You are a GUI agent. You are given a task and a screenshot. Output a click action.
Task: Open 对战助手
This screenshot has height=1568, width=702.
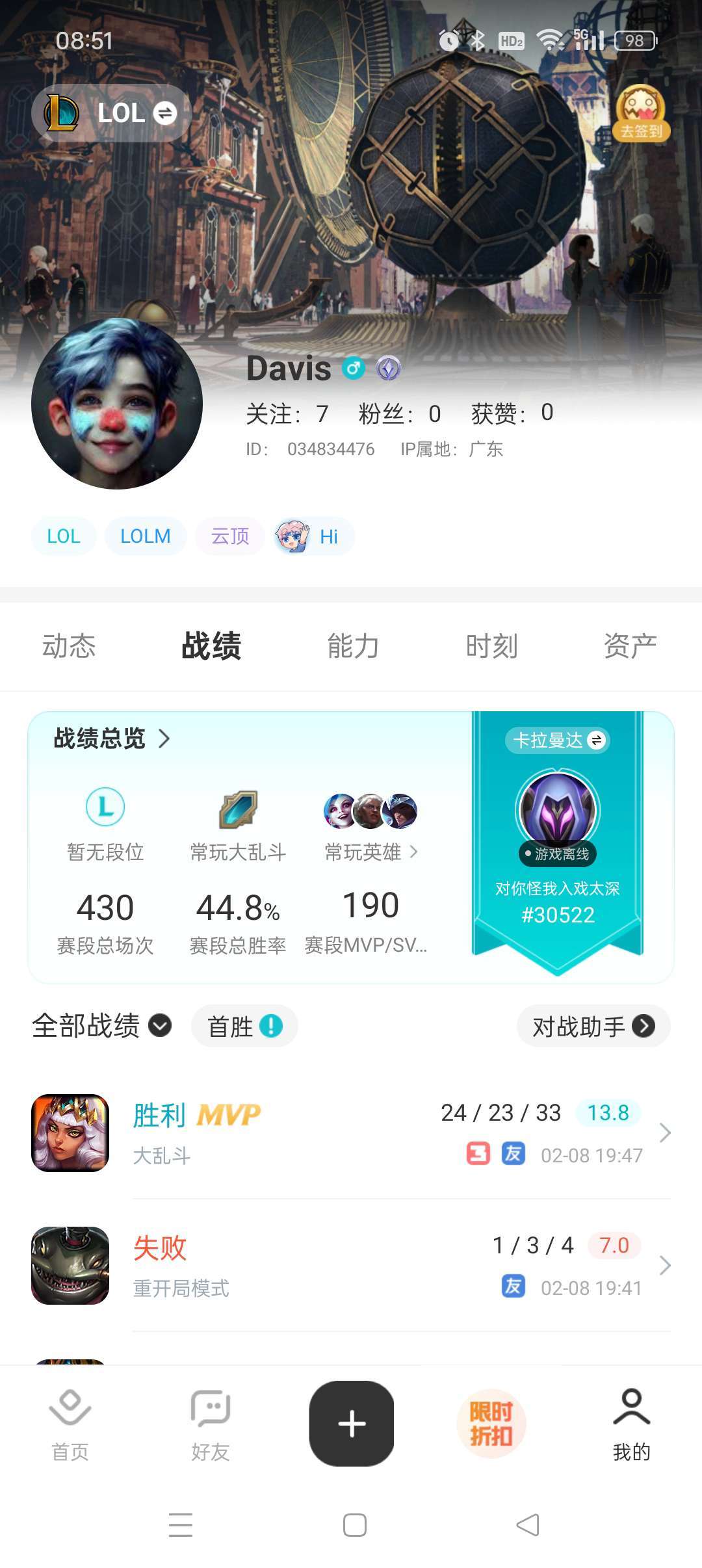[x=593, y=1026]
